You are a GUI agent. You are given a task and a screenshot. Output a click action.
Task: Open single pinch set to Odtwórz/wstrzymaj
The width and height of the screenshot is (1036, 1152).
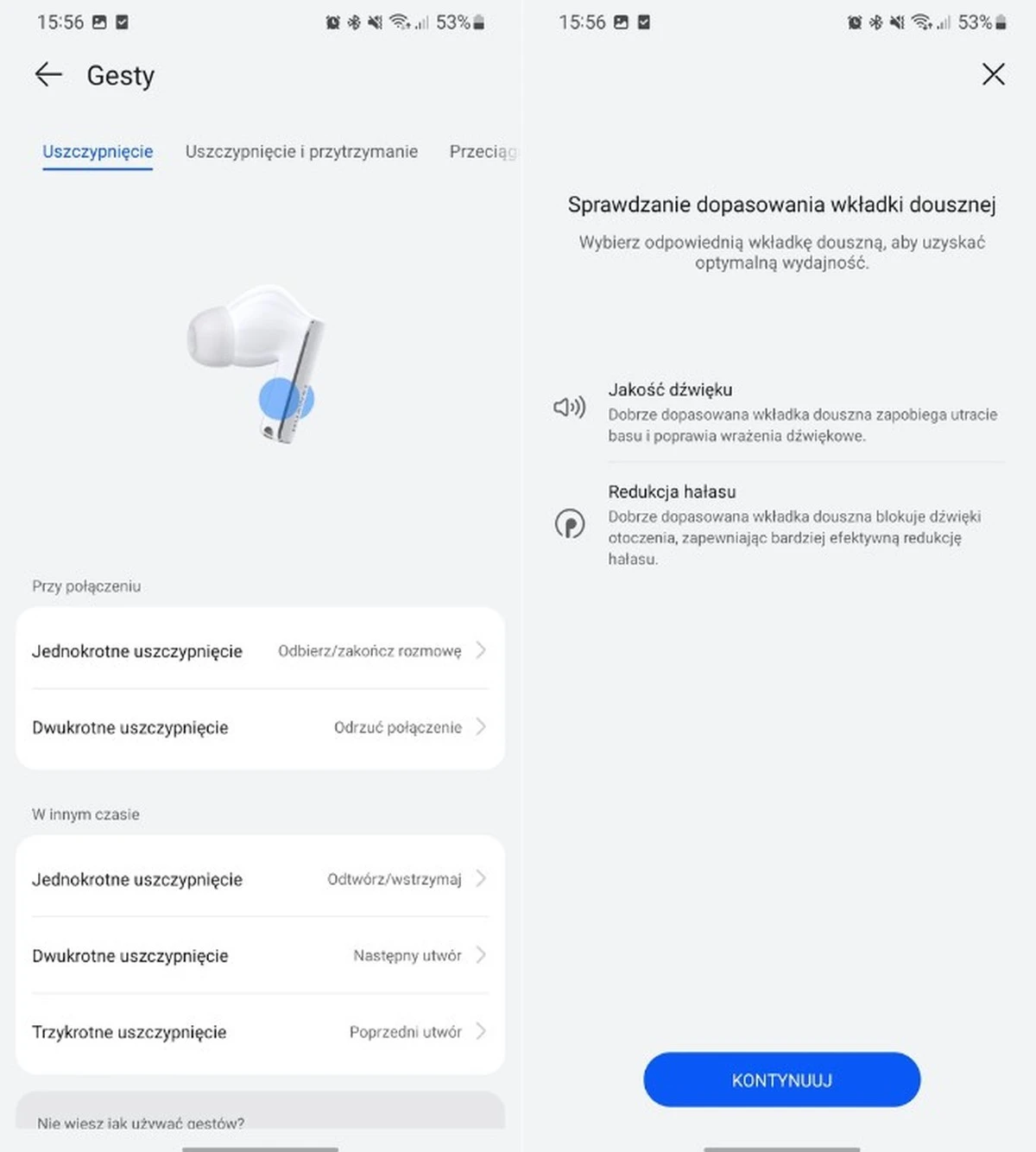tap(259, 879)
